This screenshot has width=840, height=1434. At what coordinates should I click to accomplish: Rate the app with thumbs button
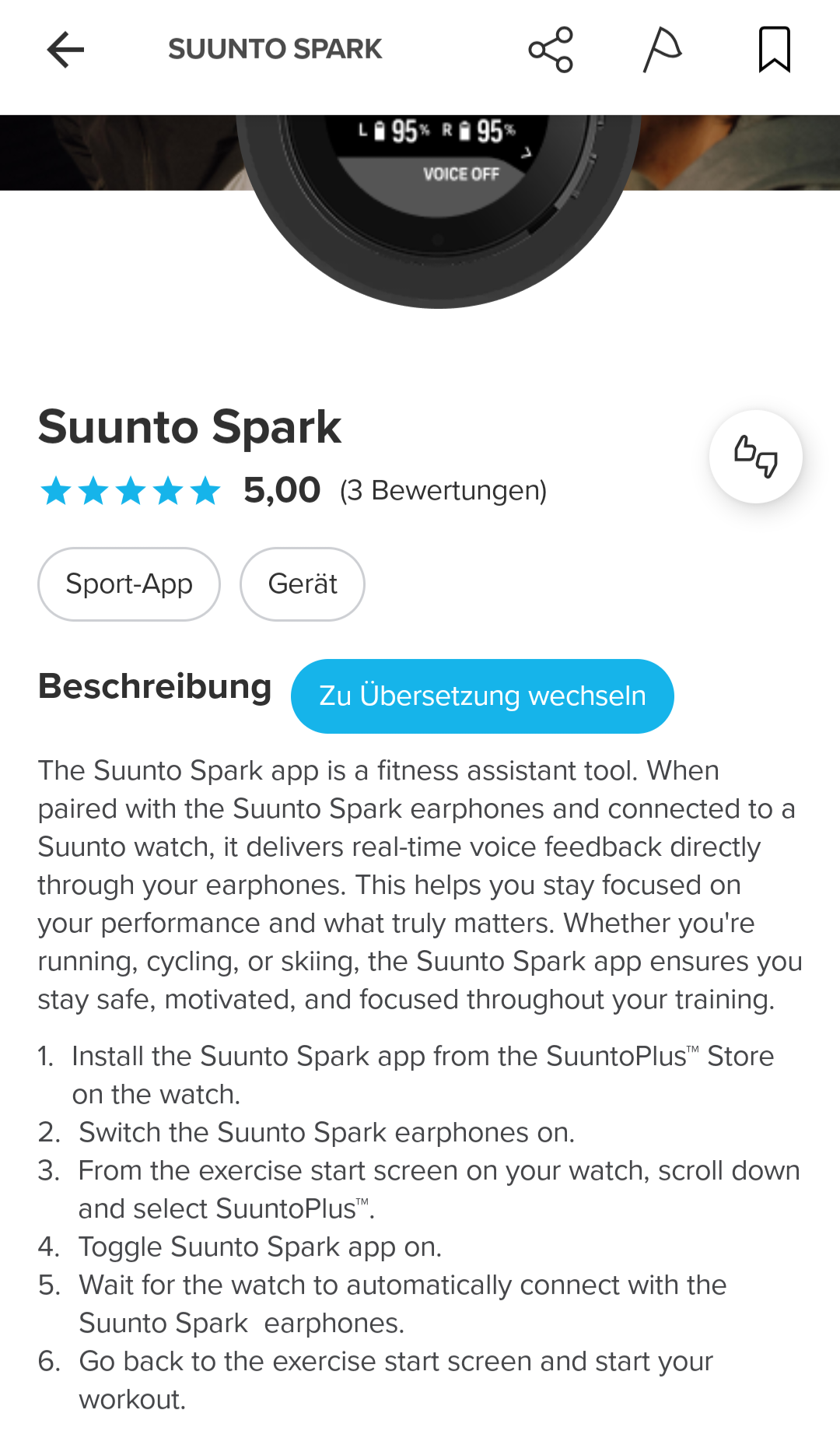click(x=755, y=457)
